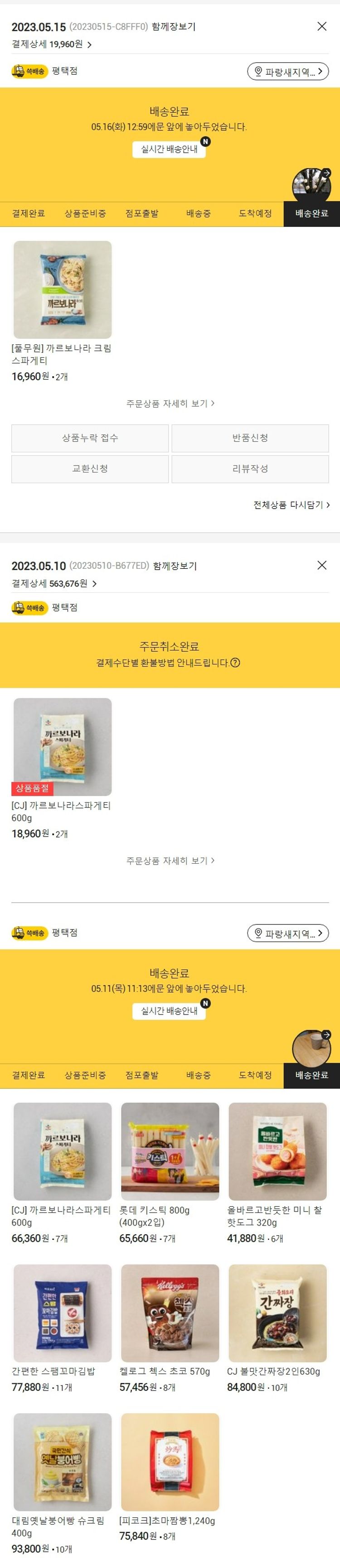Close the 2023.05.15 order card
This screenshot has height=1568, width=340.
[x=322, y=26]
